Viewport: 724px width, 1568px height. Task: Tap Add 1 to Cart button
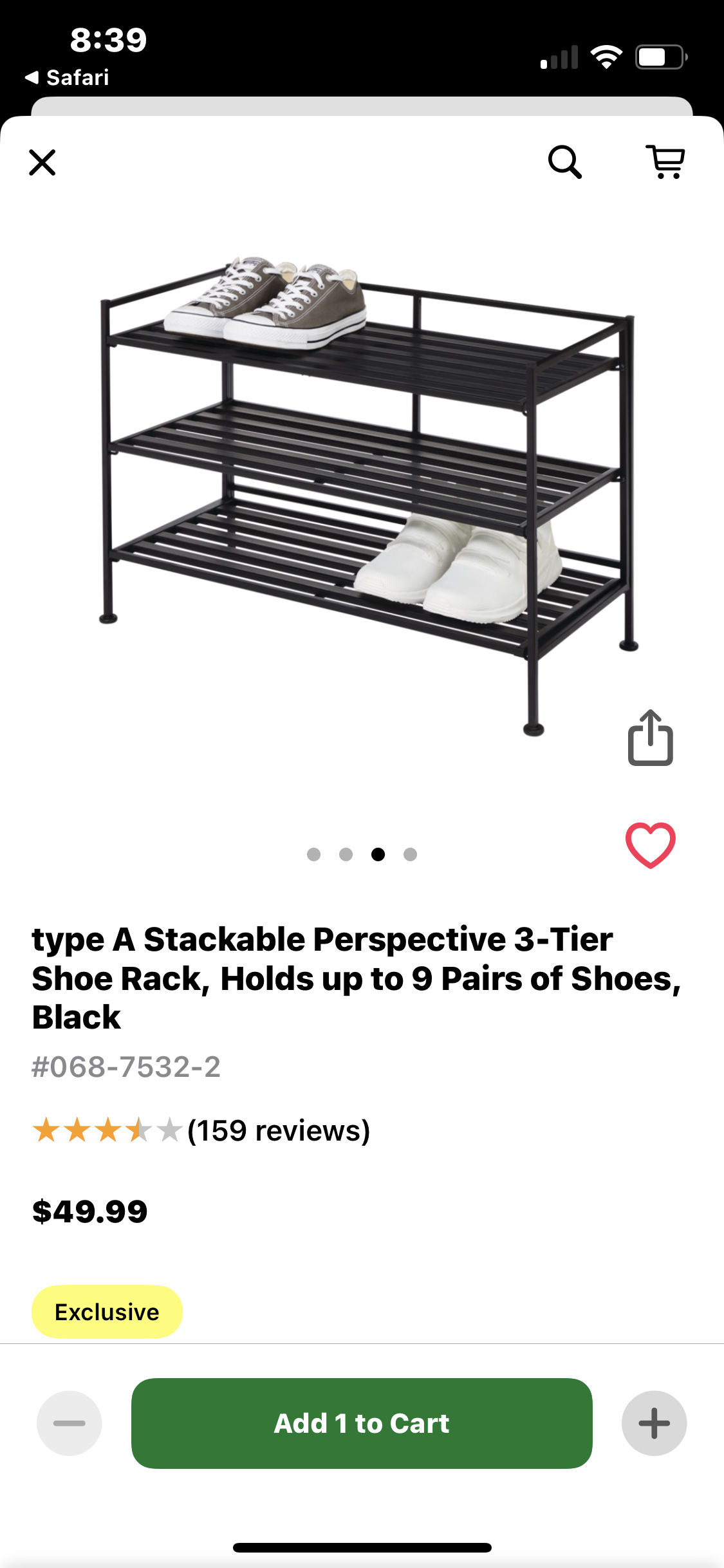tap(362, 1423)
